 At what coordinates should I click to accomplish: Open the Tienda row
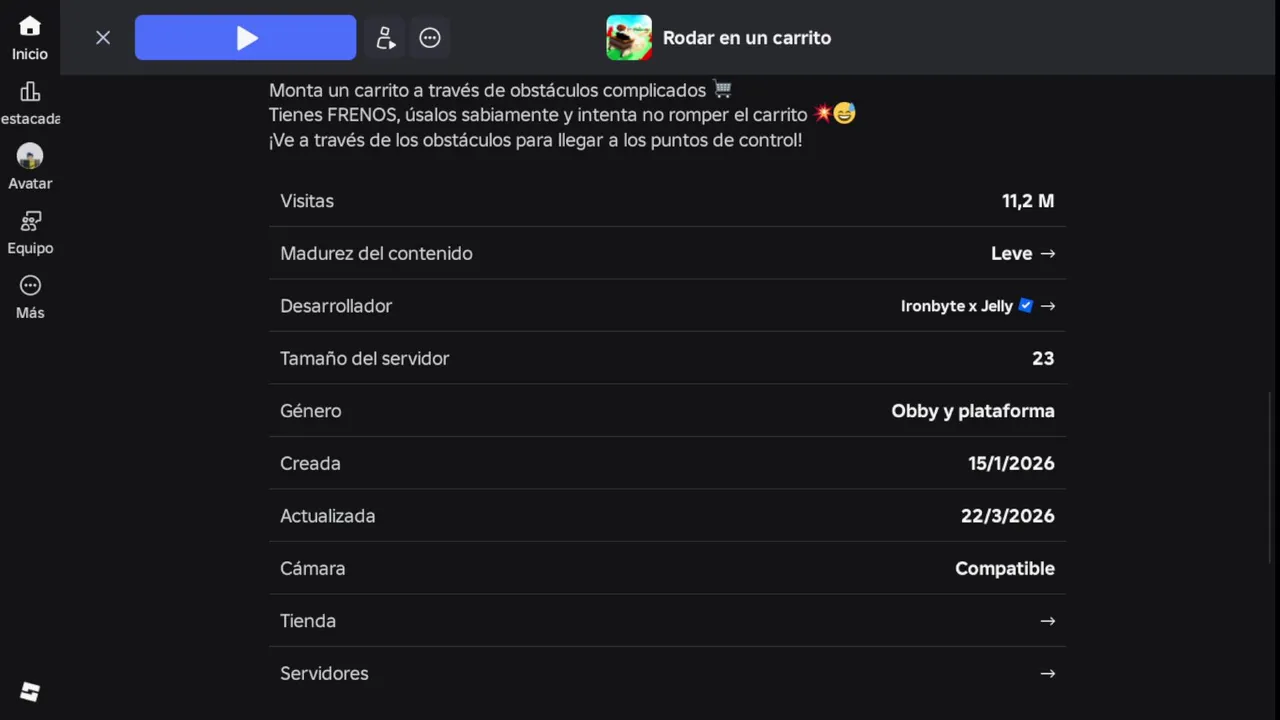pos(666,621)
